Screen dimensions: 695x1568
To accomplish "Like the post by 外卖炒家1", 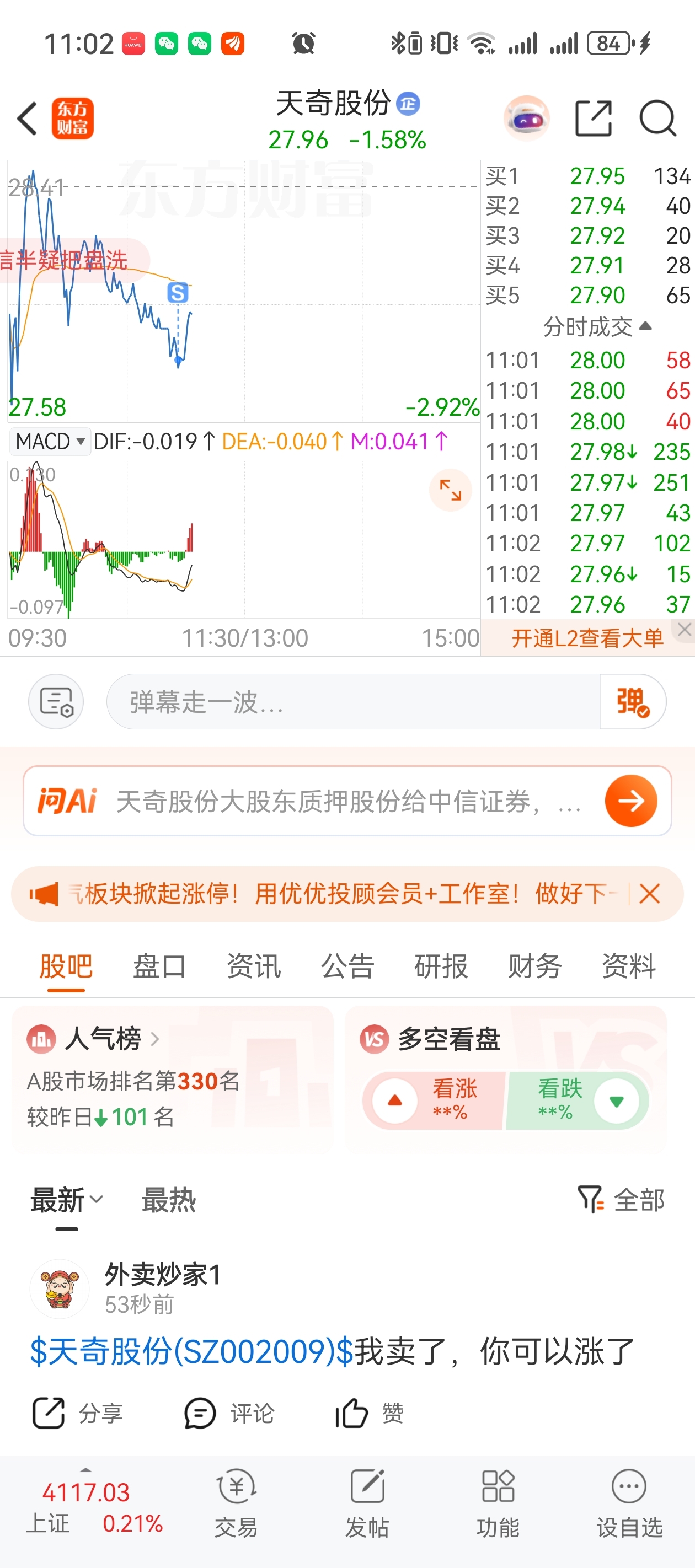I will click(369, 1413).
